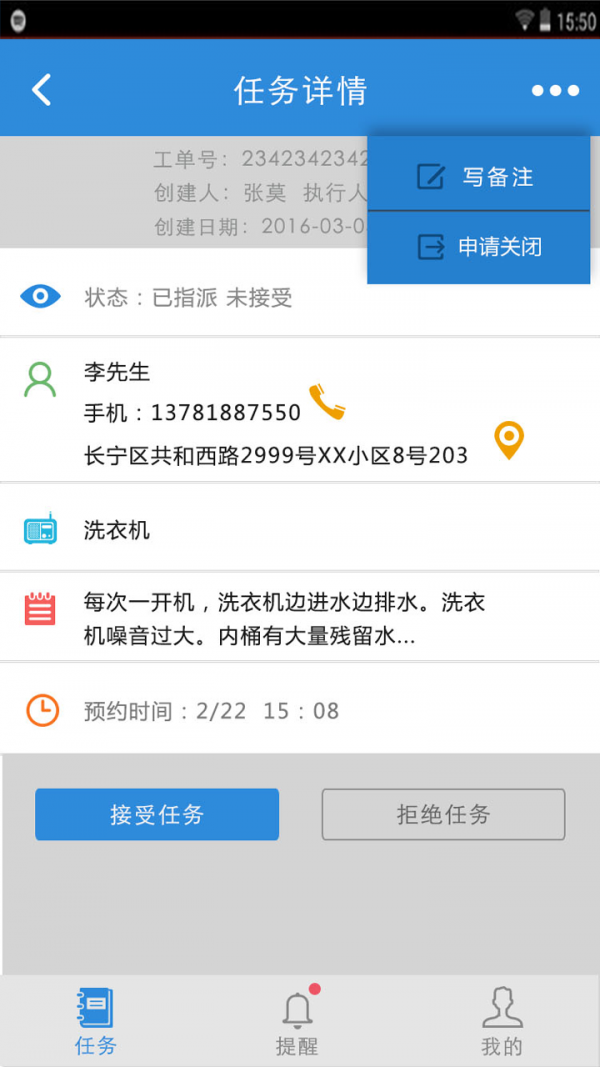The image size is (600, 1067).
Task: Call 李先生 using the phone icon
Action: (326, 402)
